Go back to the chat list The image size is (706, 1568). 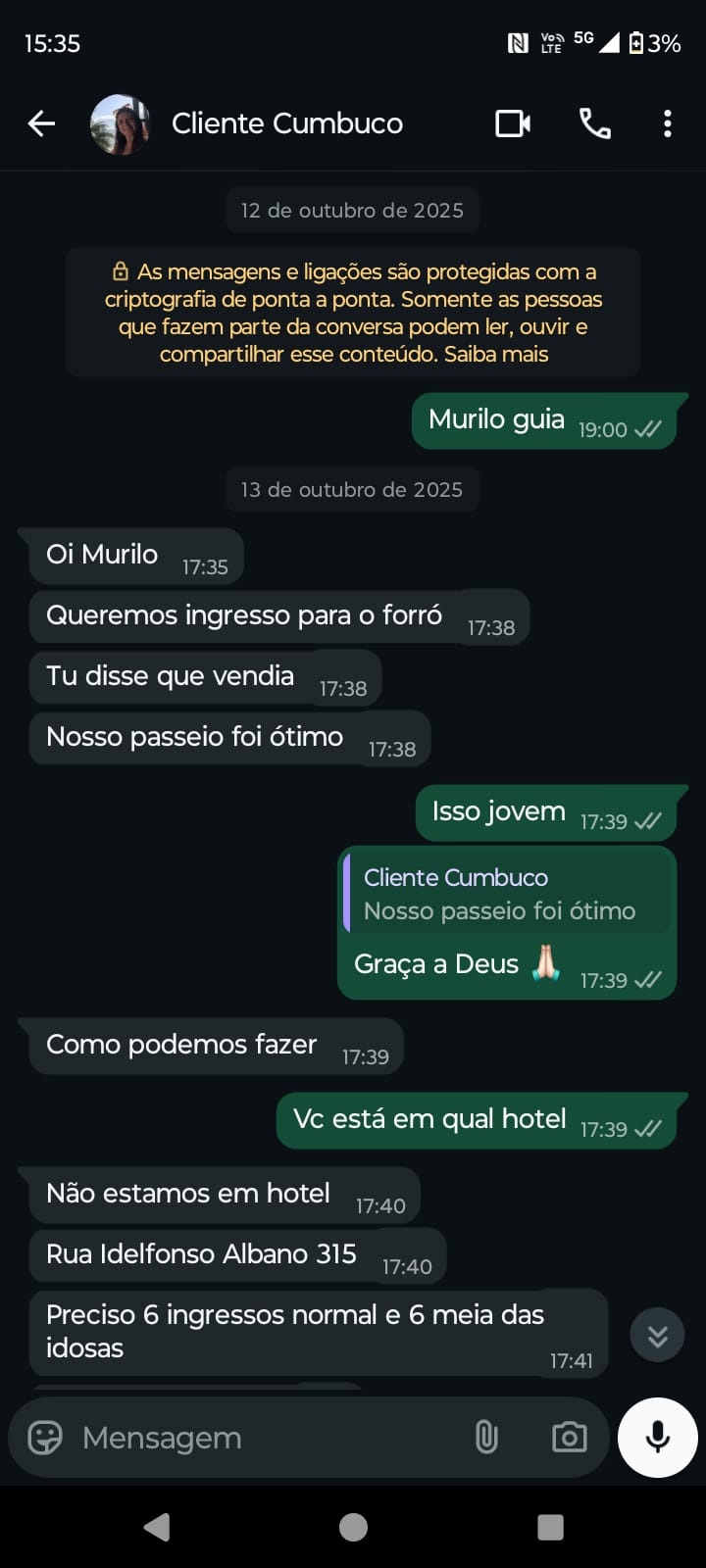point(41,123)
